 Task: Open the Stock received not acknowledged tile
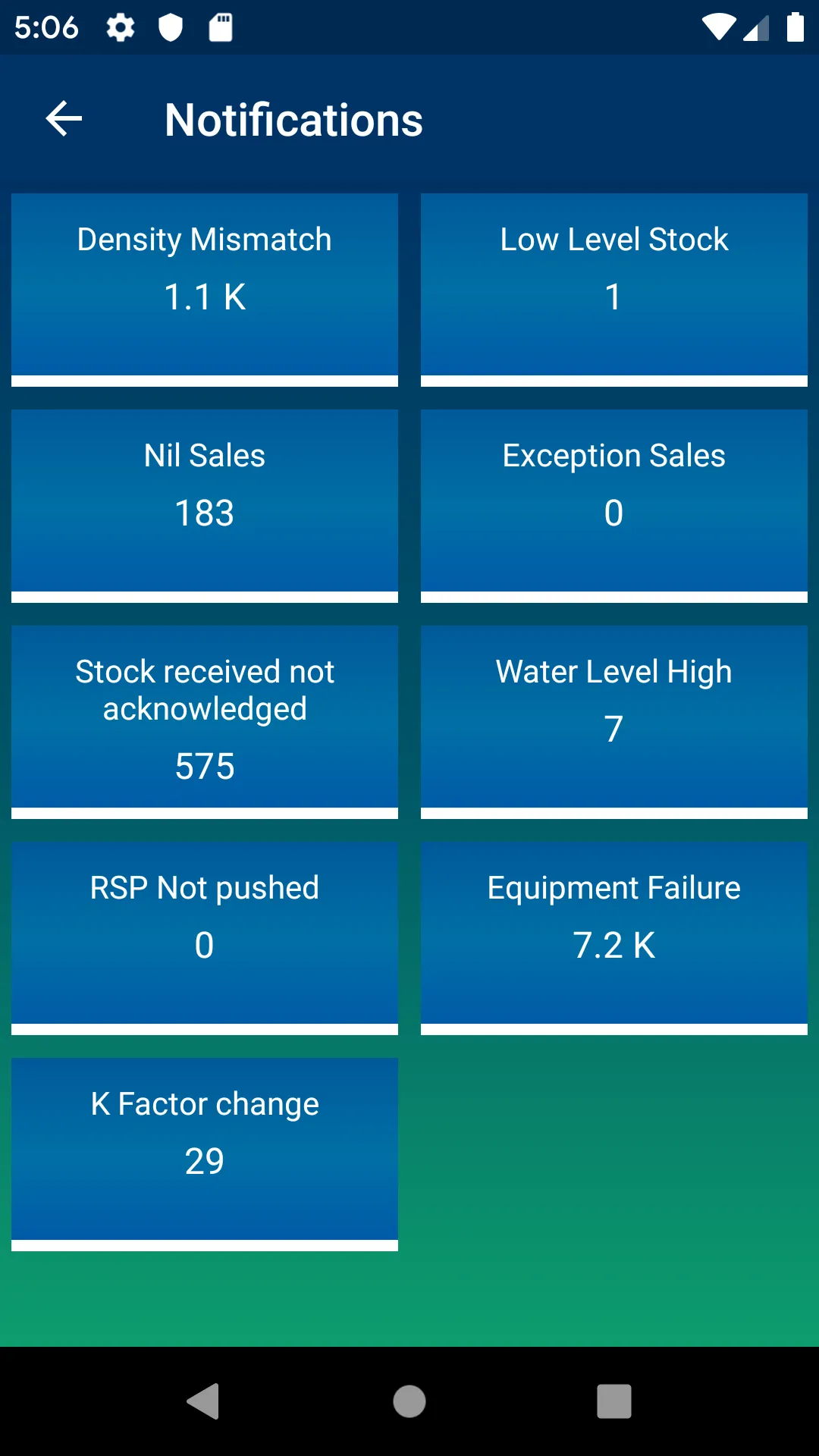click(204, 720)
